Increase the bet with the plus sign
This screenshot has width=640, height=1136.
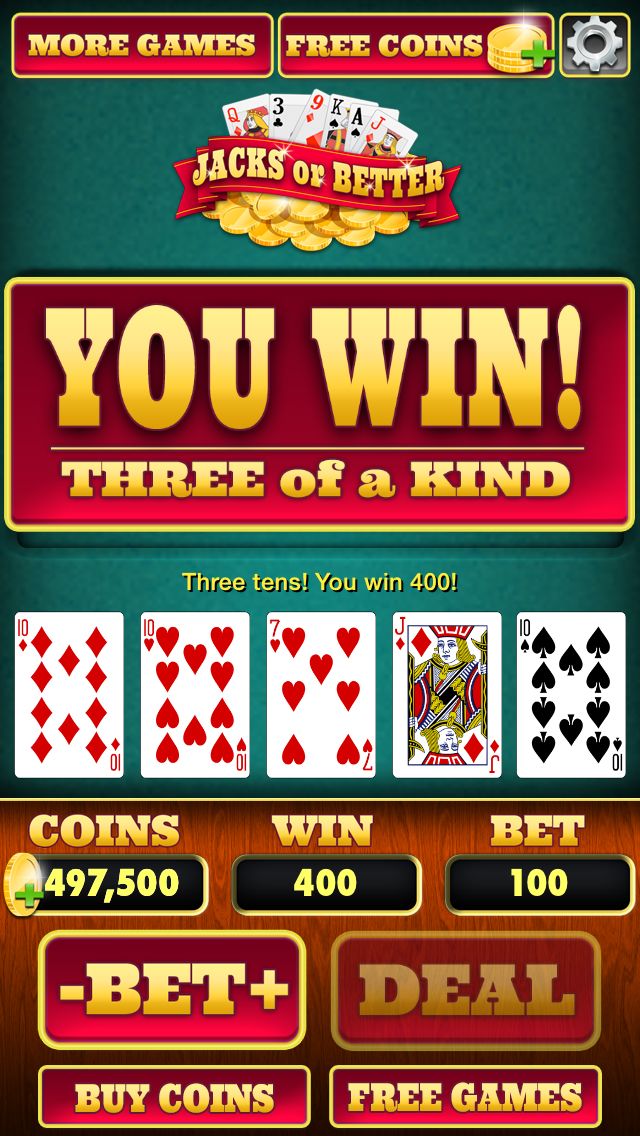point(270,990)
